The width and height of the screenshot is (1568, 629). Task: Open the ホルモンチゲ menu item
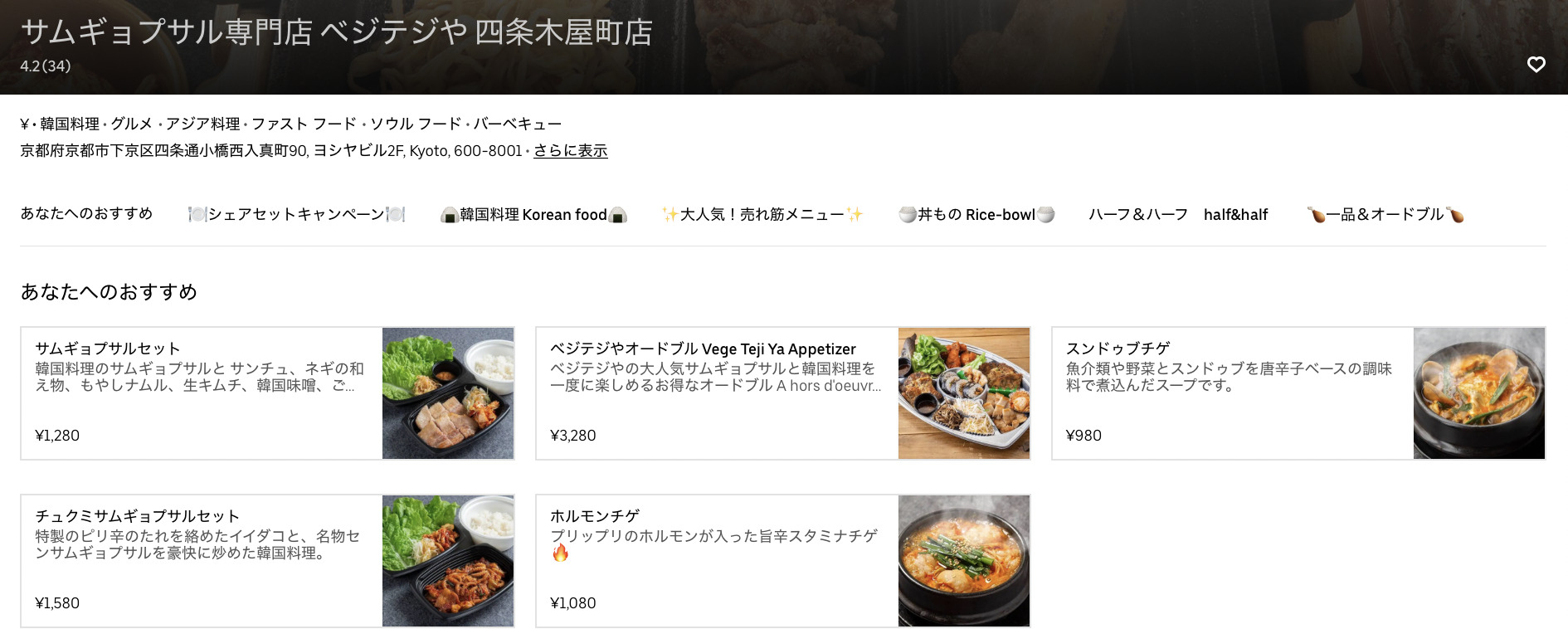782,561
